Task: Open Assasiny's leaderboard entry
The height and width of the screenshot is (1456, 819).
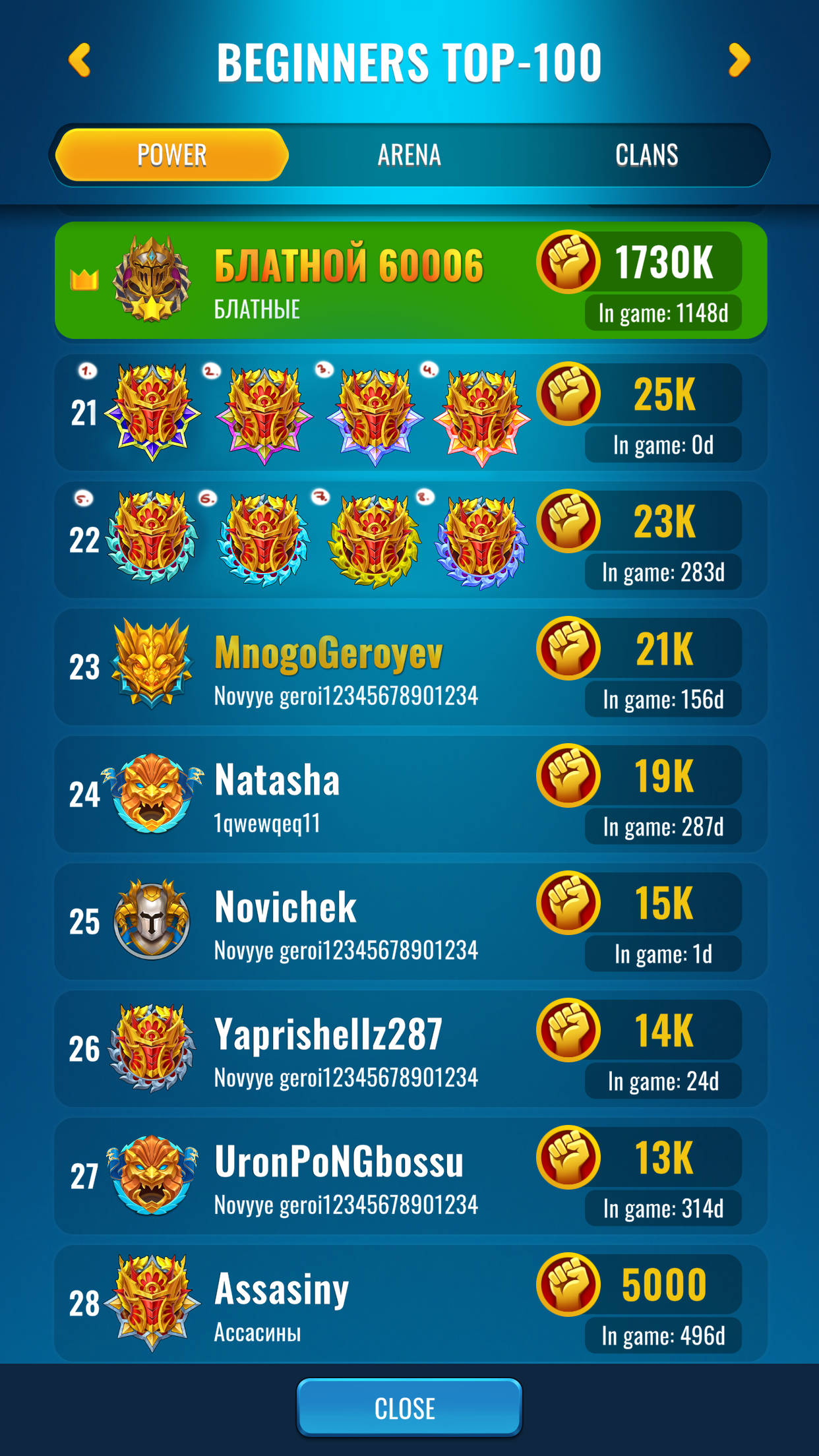Action: (x=410, y=1304)
